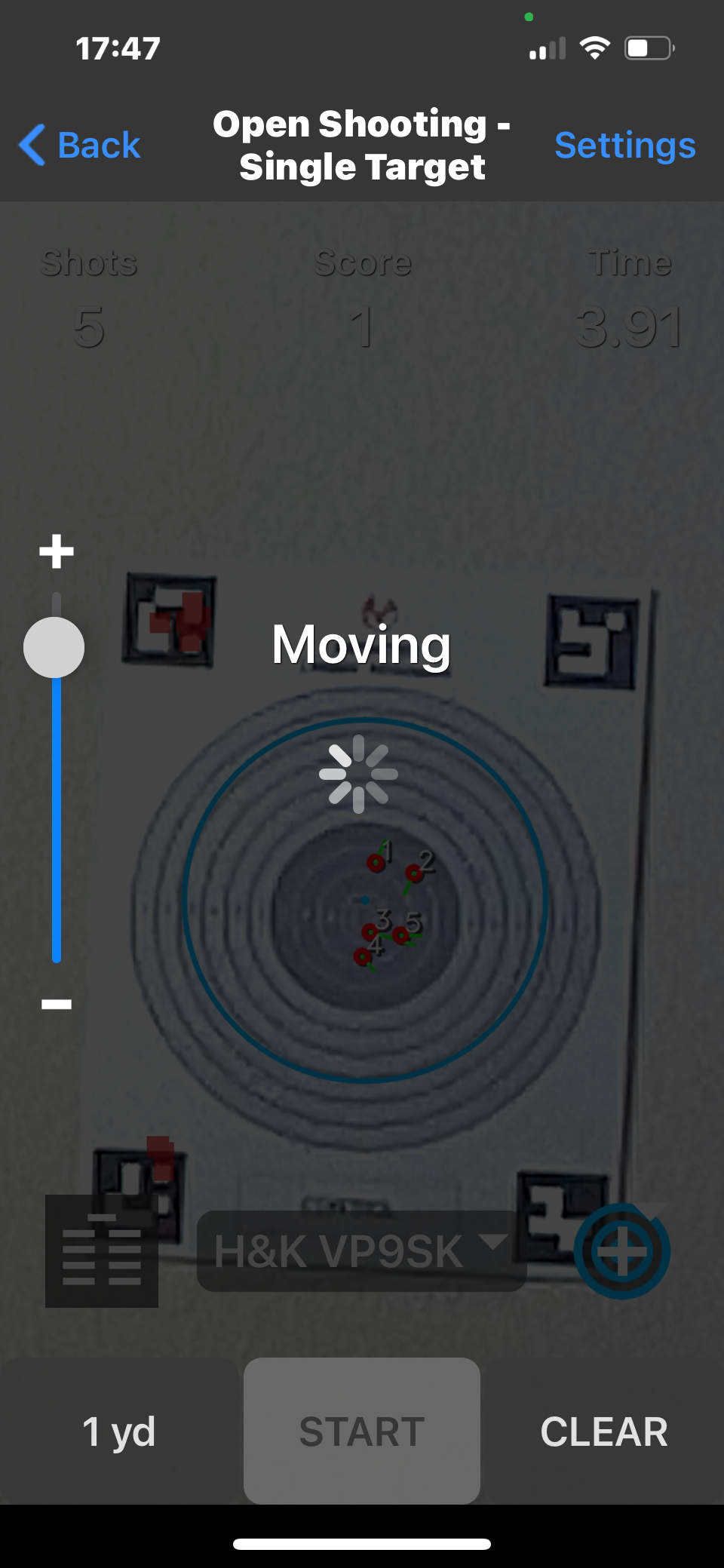Tap the crosshair target calibration button
Viewport: 724px width, 1568px height.
(x=622, y=1251)
